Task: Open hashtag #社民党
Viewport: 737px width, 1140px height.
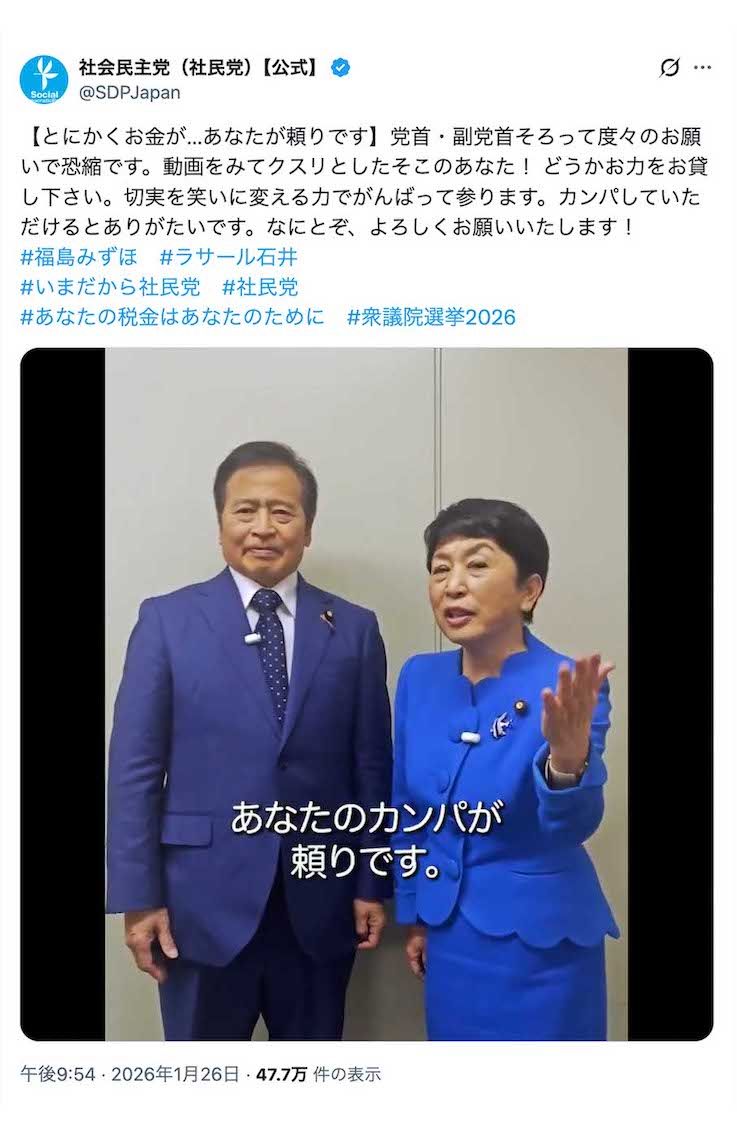Action: (x=260, y=288)
